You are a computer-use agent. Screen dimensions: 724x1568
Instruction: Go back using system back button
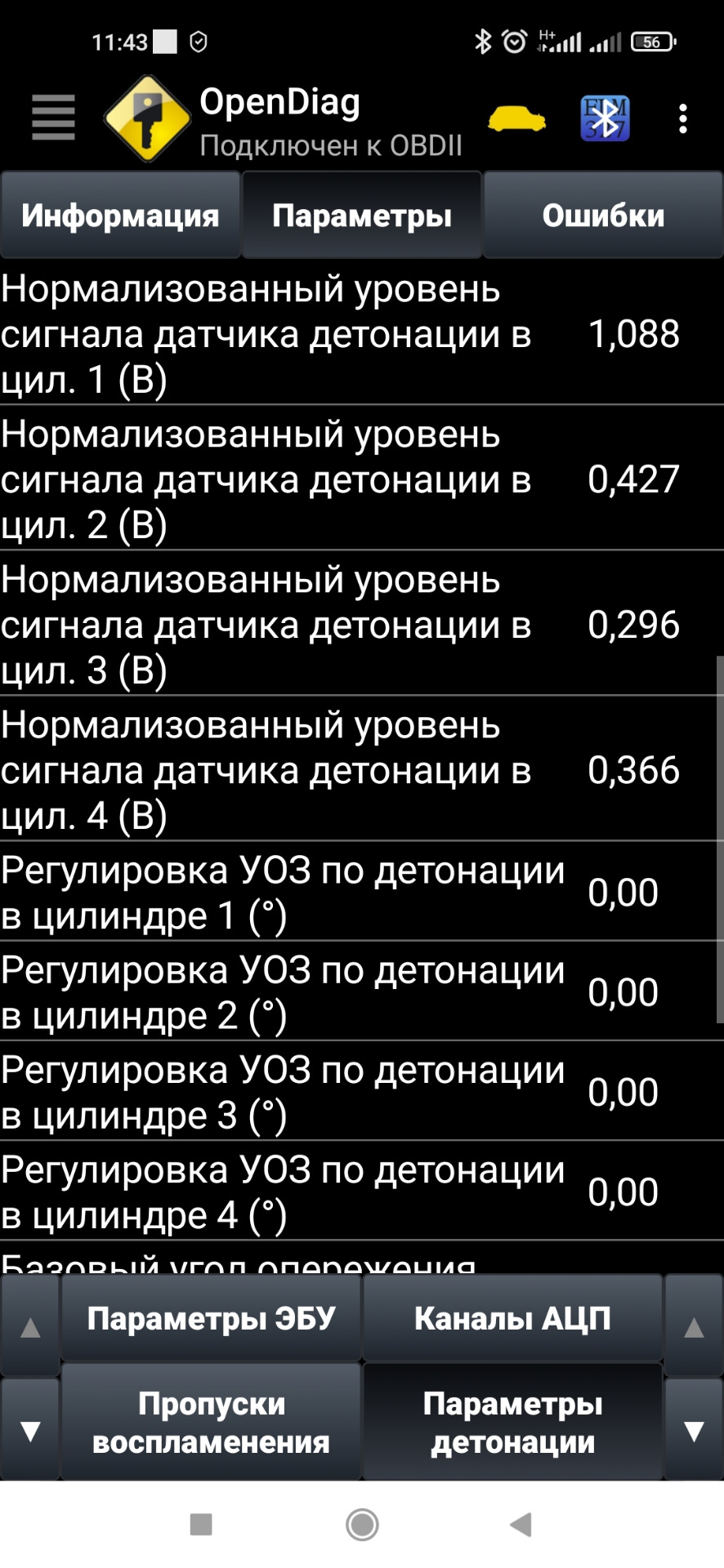coord(521,1524)
